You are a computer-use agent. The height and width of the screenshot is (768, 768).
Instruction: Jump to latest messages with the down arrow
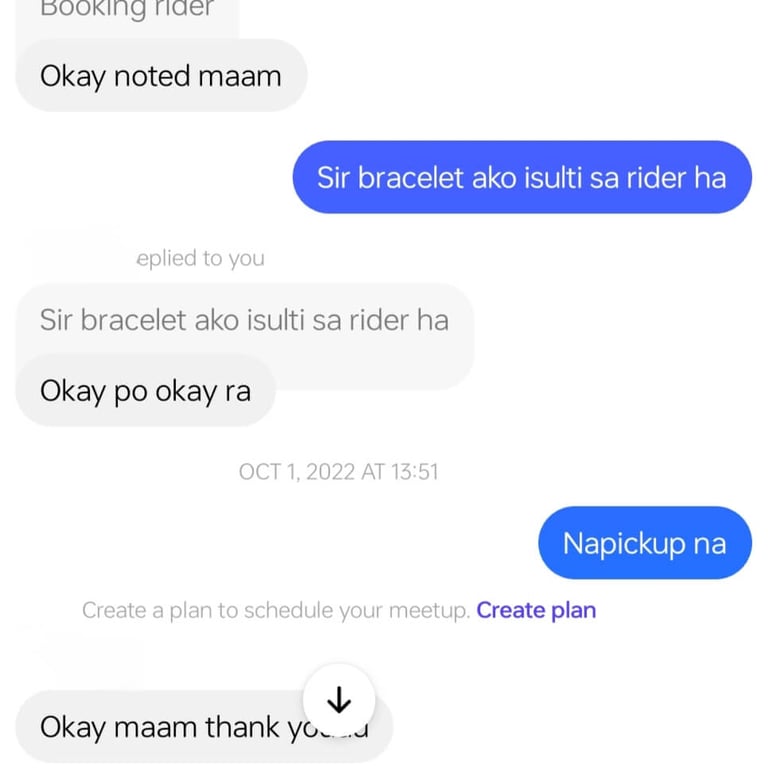click(x=339, y=699)
